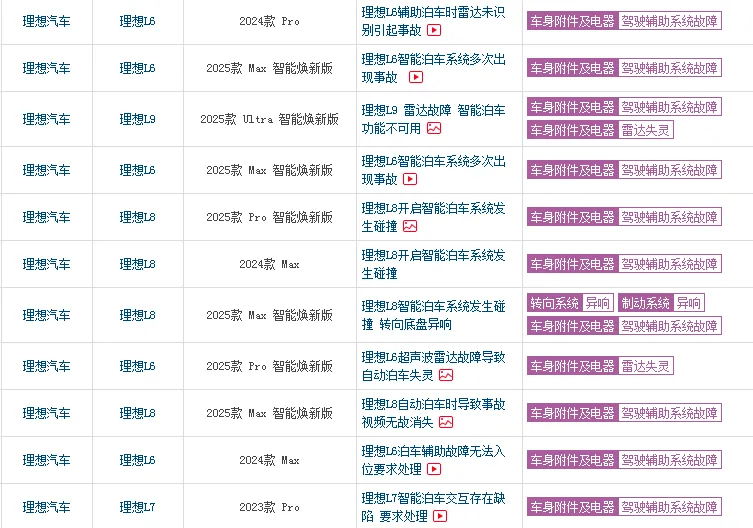Open complaint 理想L6超声波雷达故障导致自动泊车失灵
The width and height of the screenshot is (753, 528).
click(432, 357)
